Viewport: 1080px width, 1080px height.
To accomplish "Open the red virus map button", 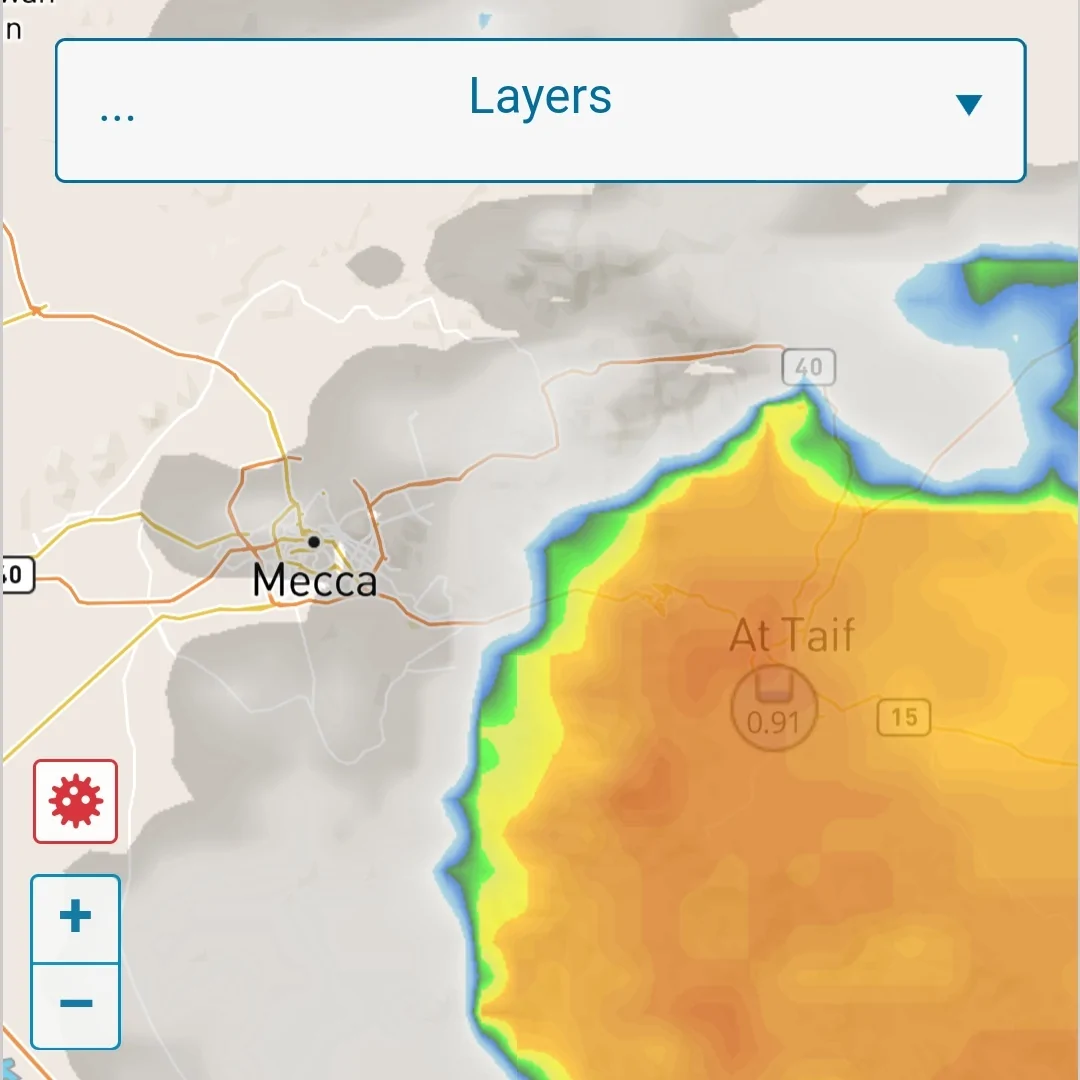I will pos(76,801).
